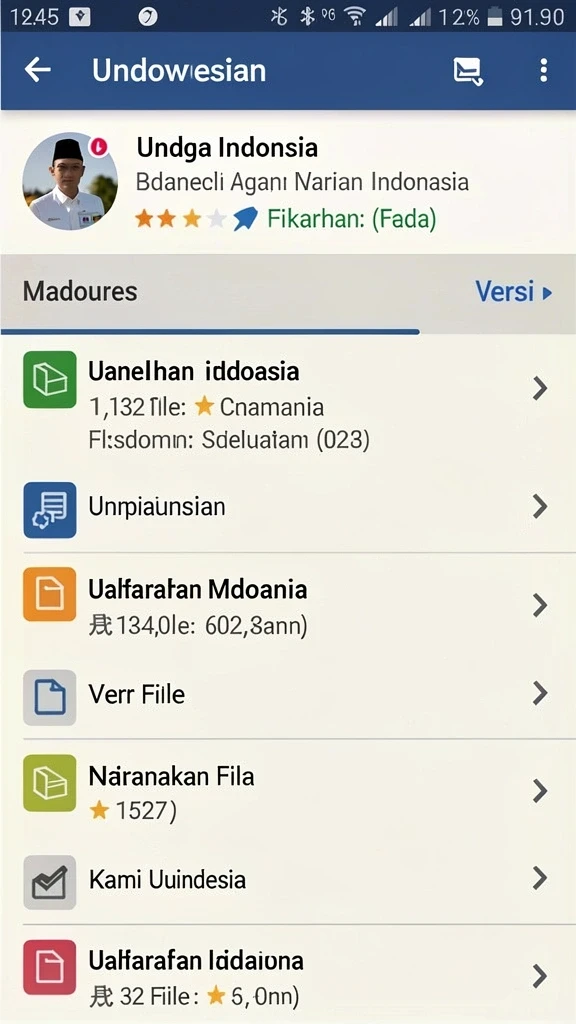Open the Kami Uuindesia row
The image size is (576, 1024).
[x=288, y=879]
